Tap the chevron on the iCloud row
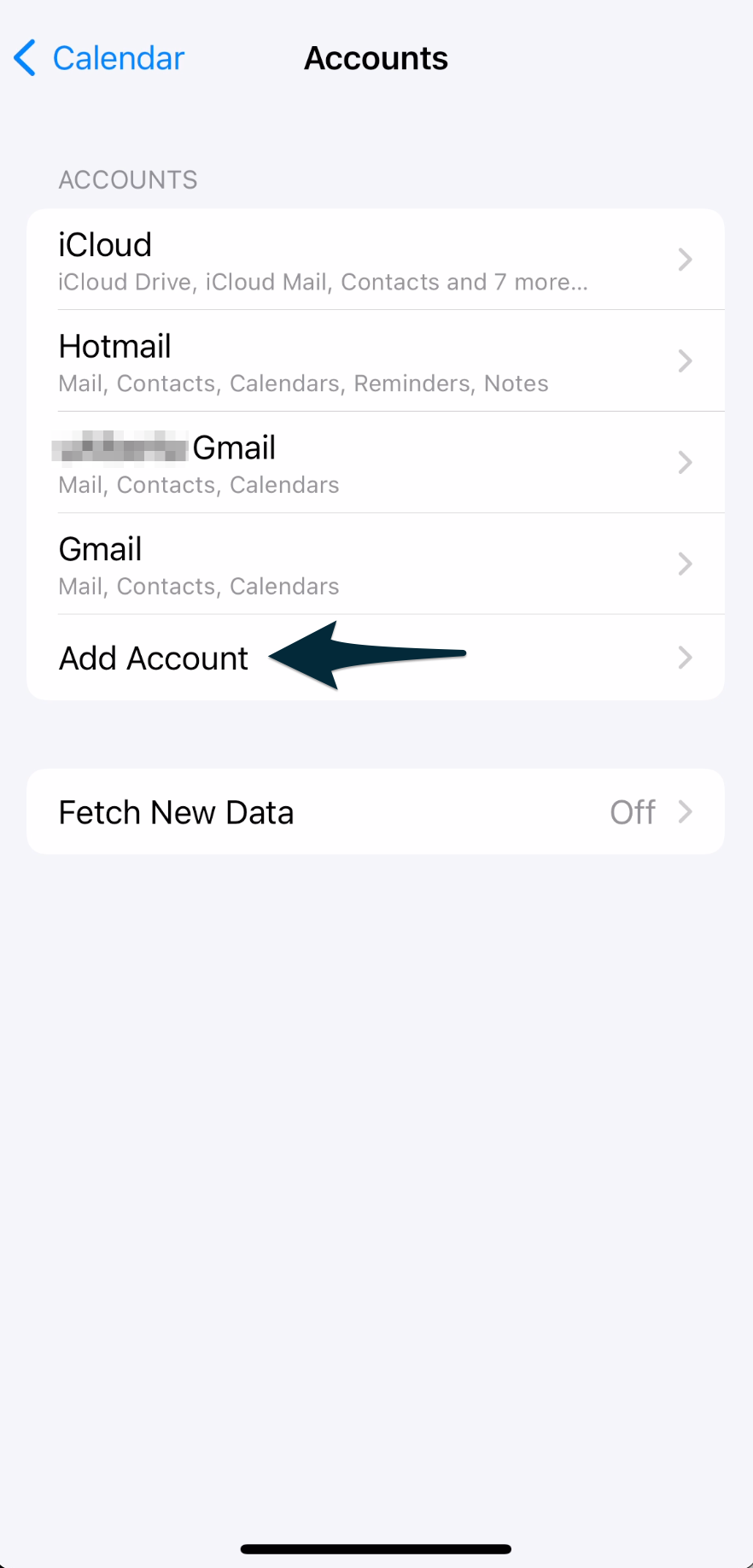The height and width of the screenshot is (1568, 753). 684,259
